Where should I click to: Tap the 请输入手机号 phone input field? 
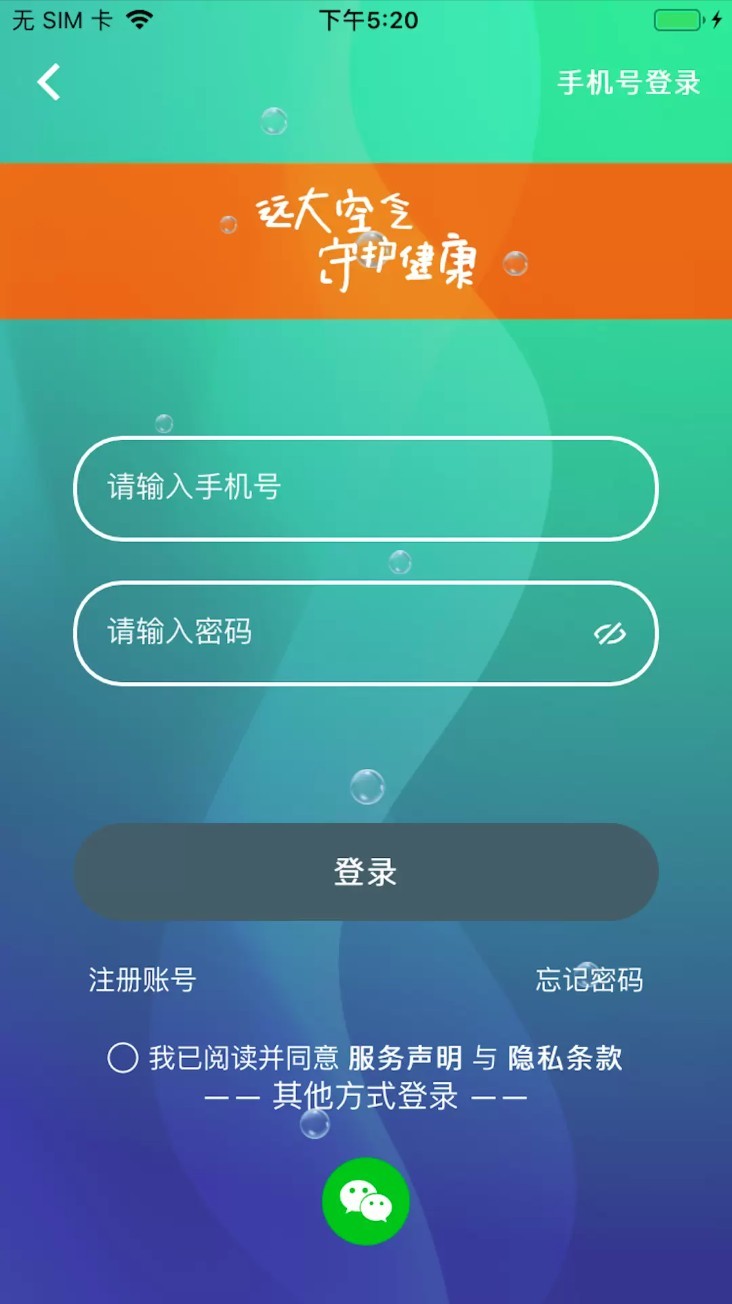pos(366,489)
